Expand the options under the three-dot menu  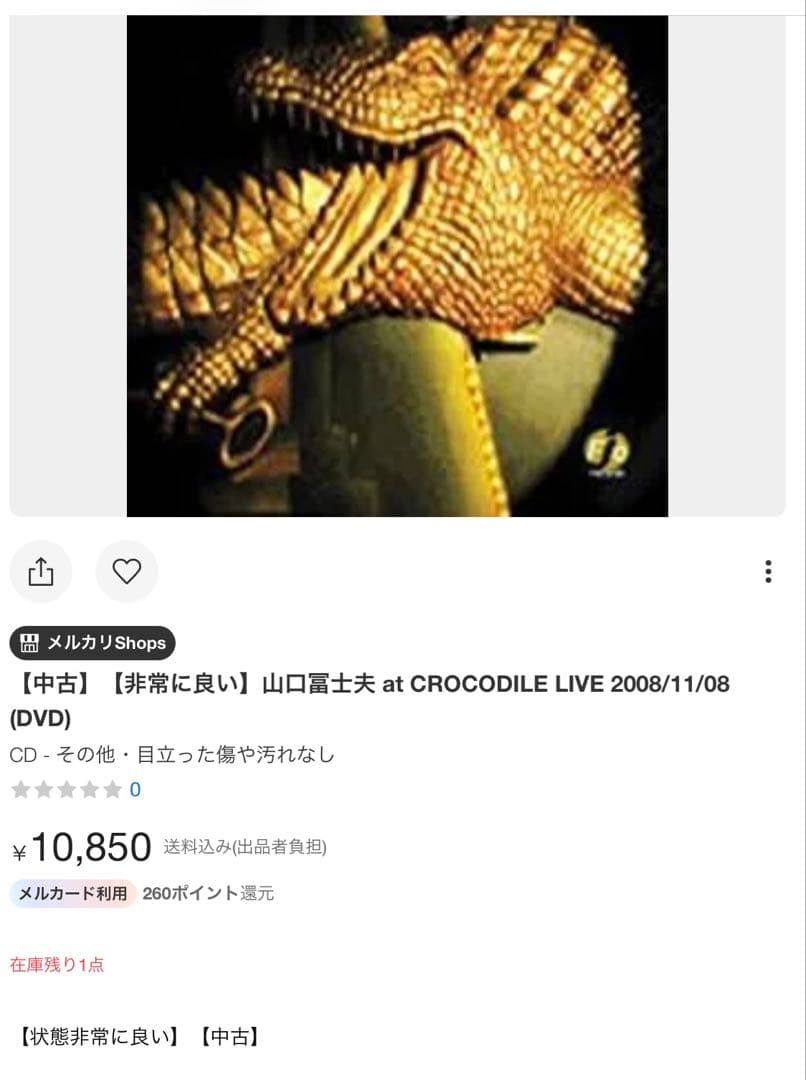pos(768,571)
